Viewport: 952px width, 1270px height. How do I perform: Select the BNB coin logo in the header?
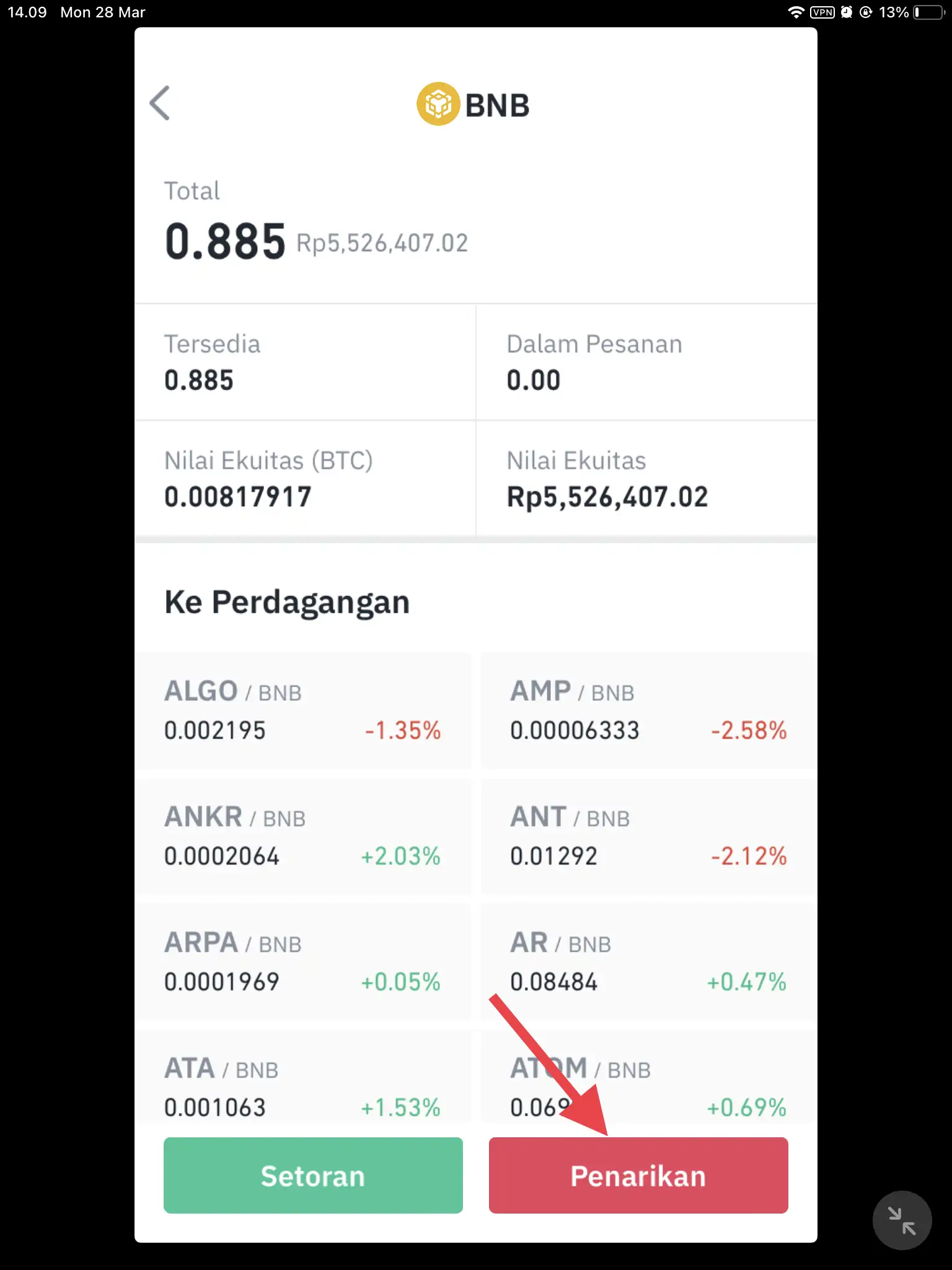click(438, 102)
